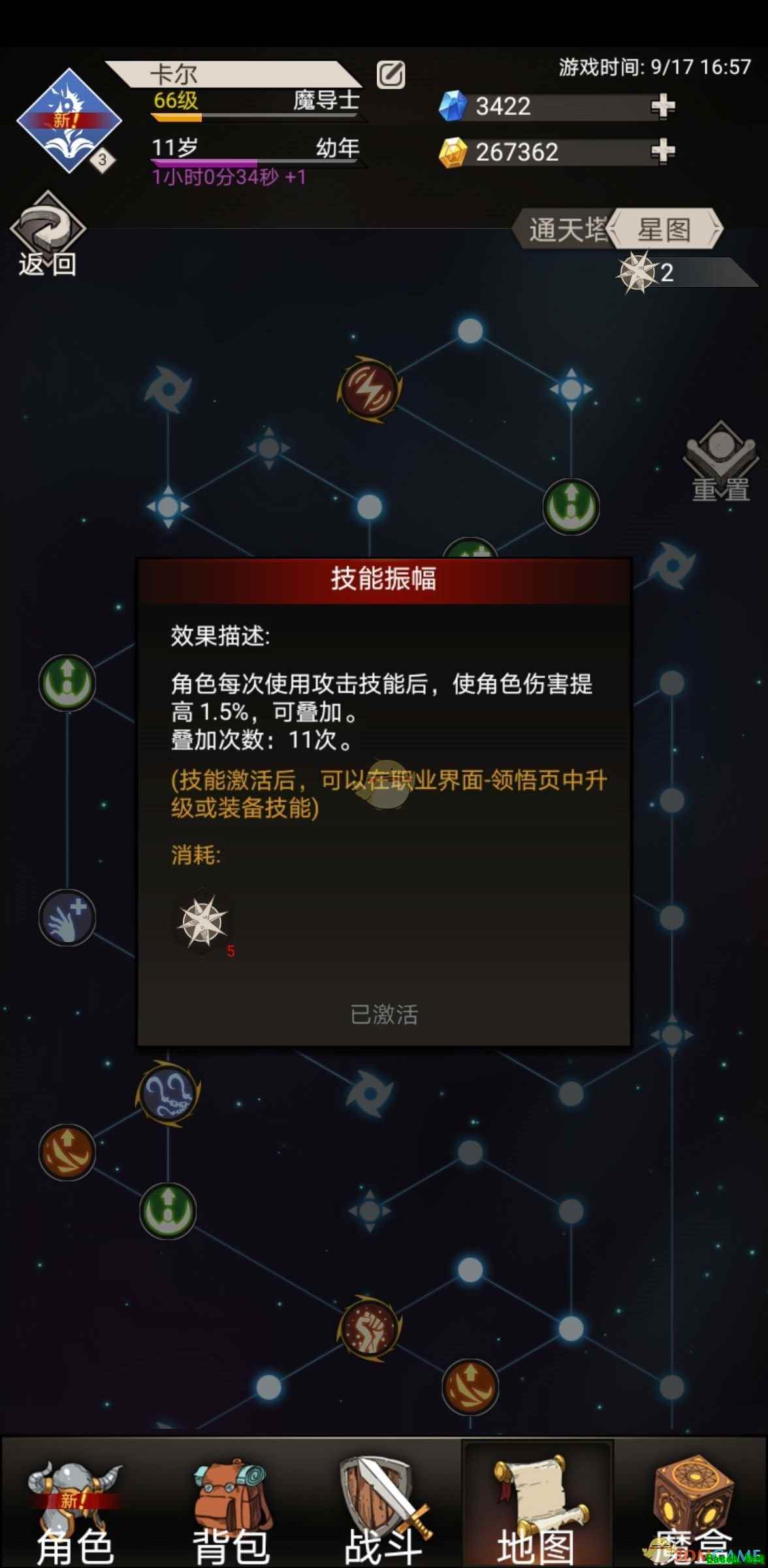
Task: Open the 背包 backpack tab
Action: pos(230,1509)
